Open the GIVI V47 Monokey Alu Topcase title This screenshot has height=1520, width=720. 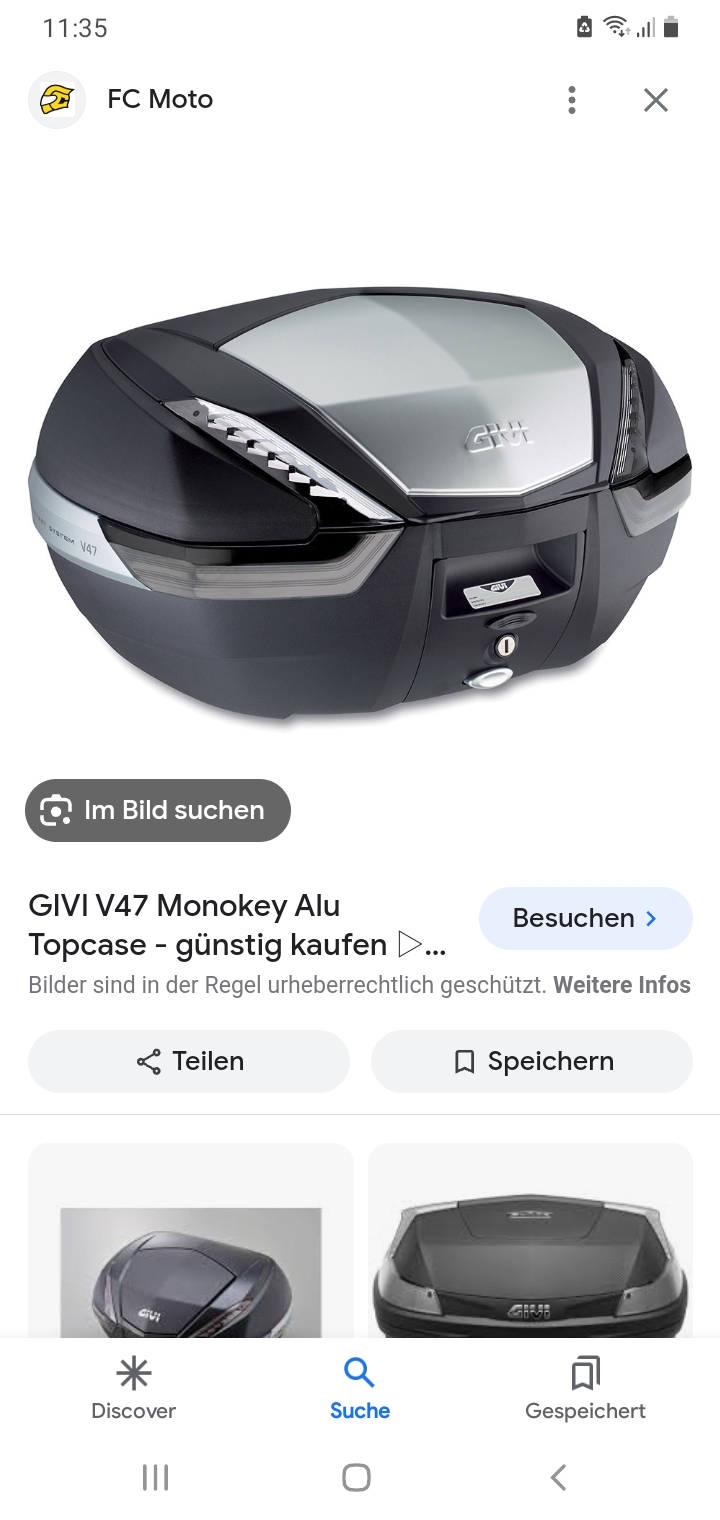click(x=236, y=925)
